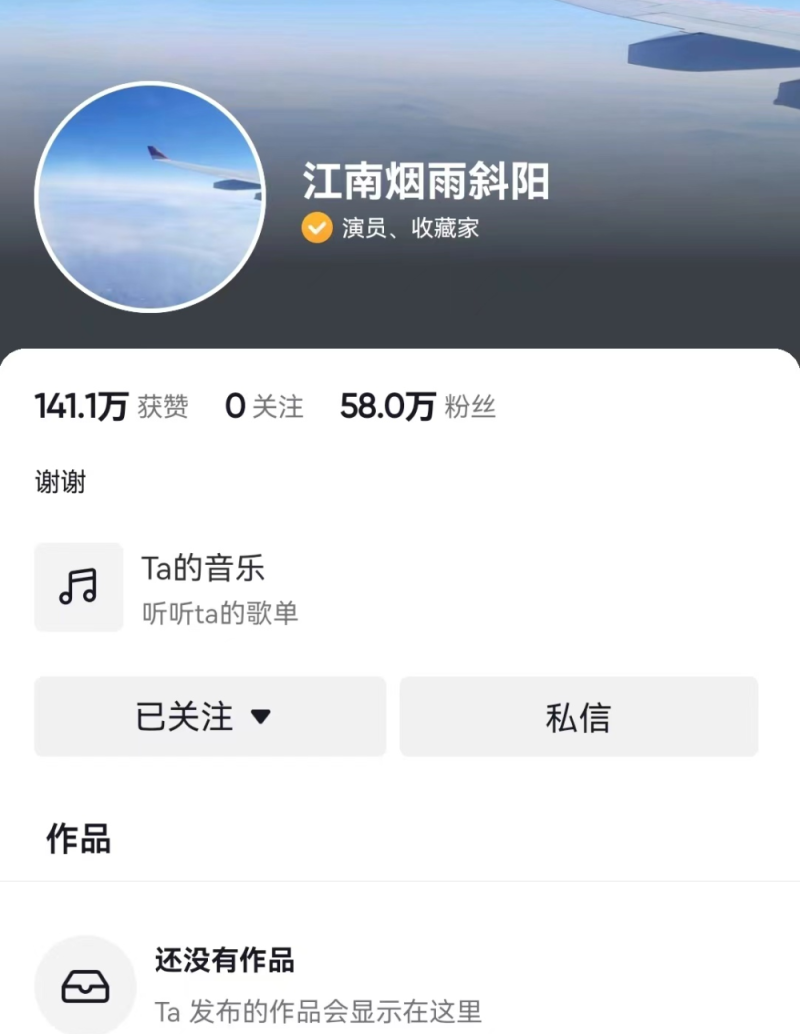Open Ta的音乐 playlist row
This screenshot has height=1034, width=800.
click(x=203, y=587)
